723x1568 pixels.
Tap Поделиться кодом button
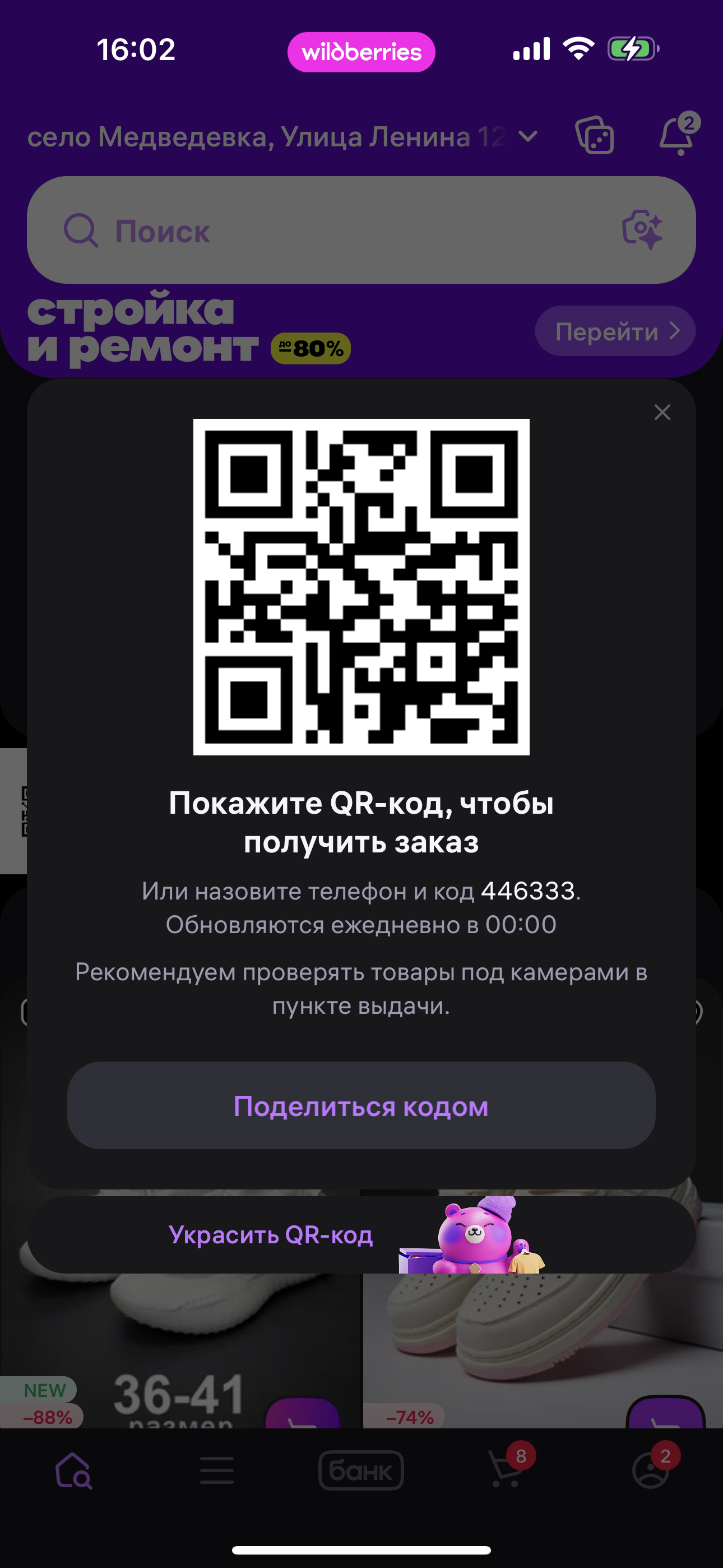pyautogui.click(x=361, y=1105)
